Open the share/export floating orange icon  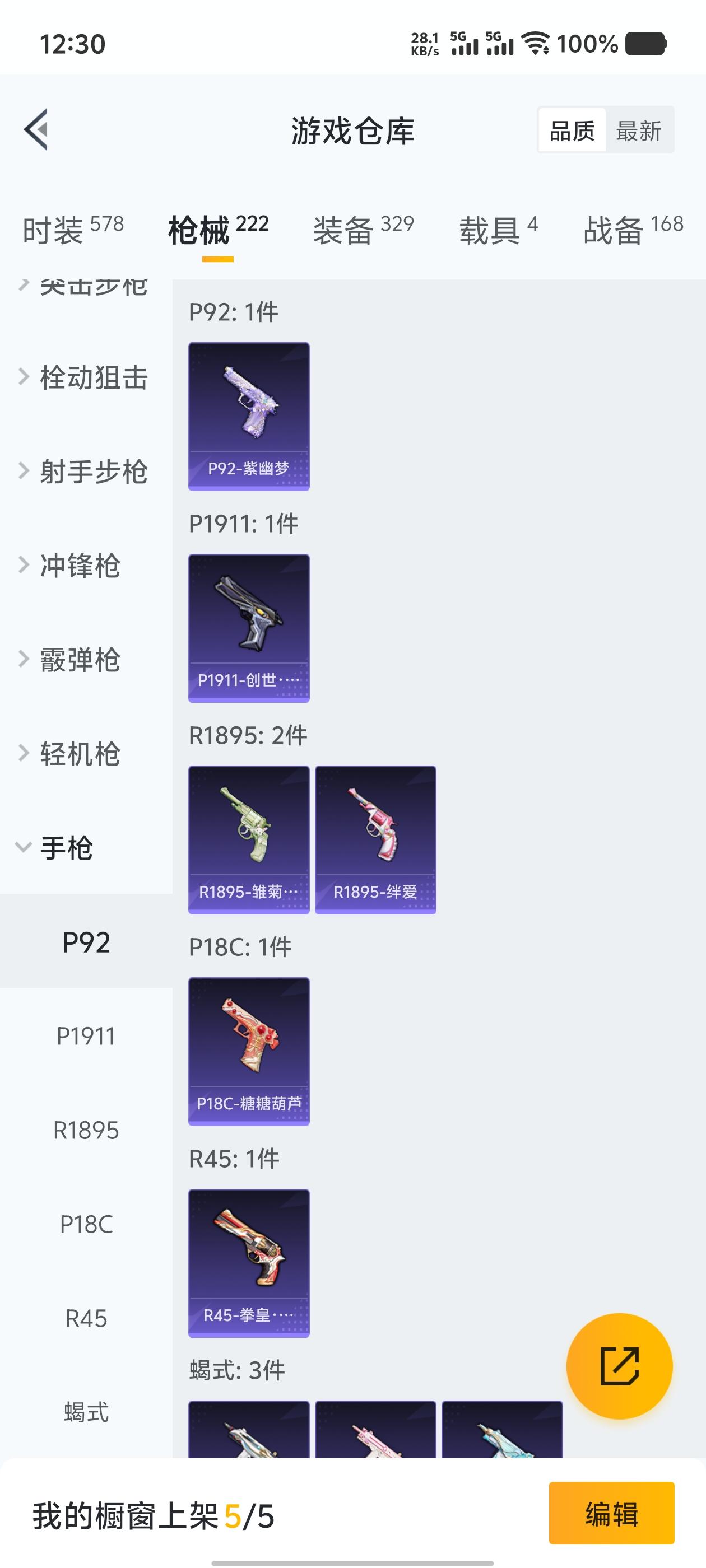[x=620, y=1365]
